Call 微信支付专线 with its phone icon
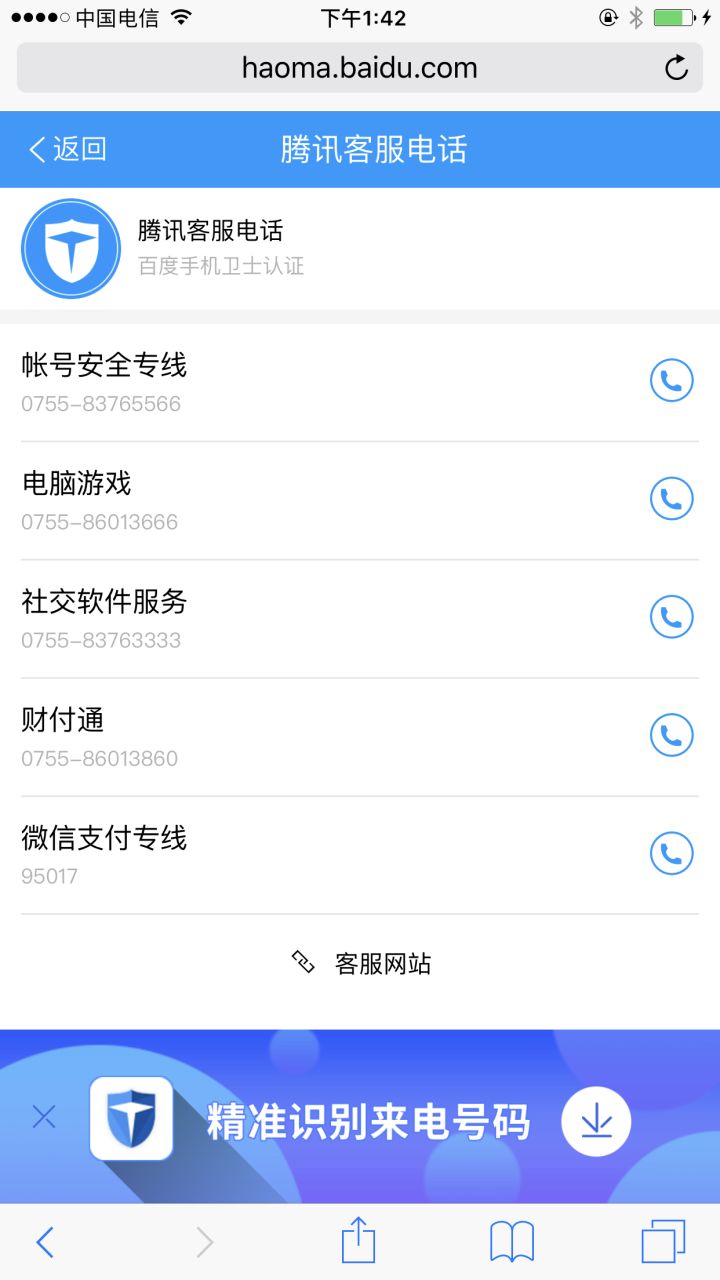This screenshot has width=720, height=1280. point(671,853)
